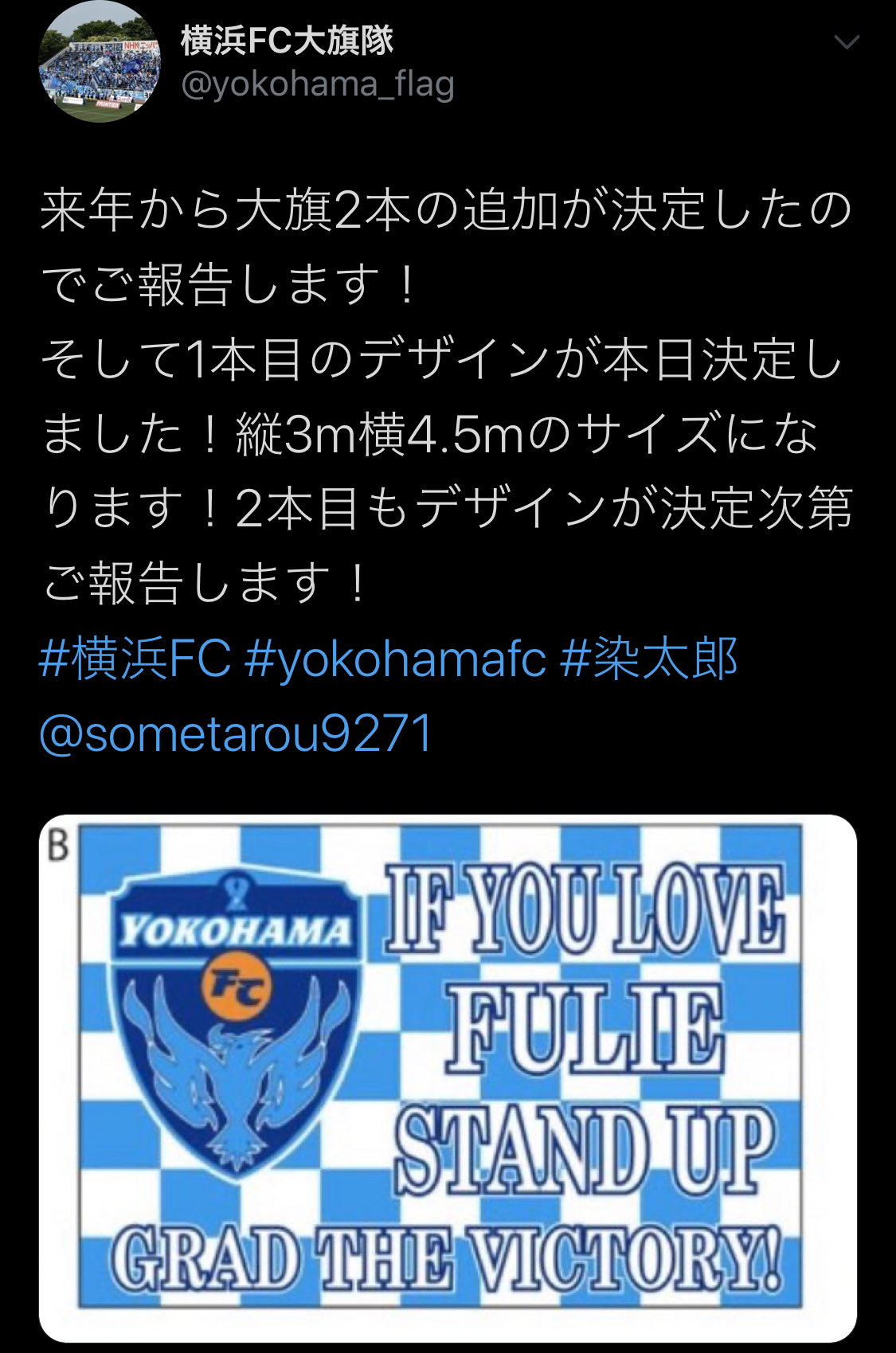Open the #染太郎 hashtag
The height and width of the screenshot is (1353, 896).
coord(649,659)
